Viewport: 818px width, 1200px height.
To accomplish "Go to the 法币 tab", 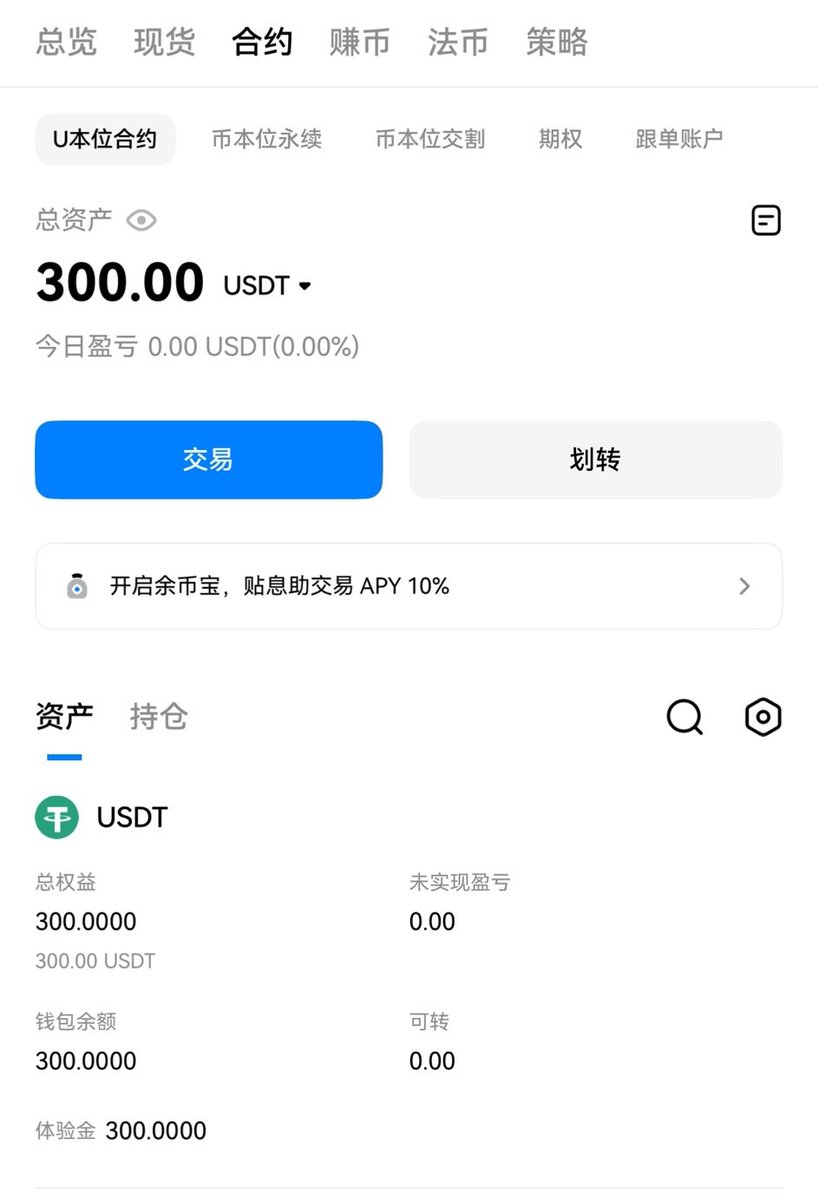I will [458, 42].
